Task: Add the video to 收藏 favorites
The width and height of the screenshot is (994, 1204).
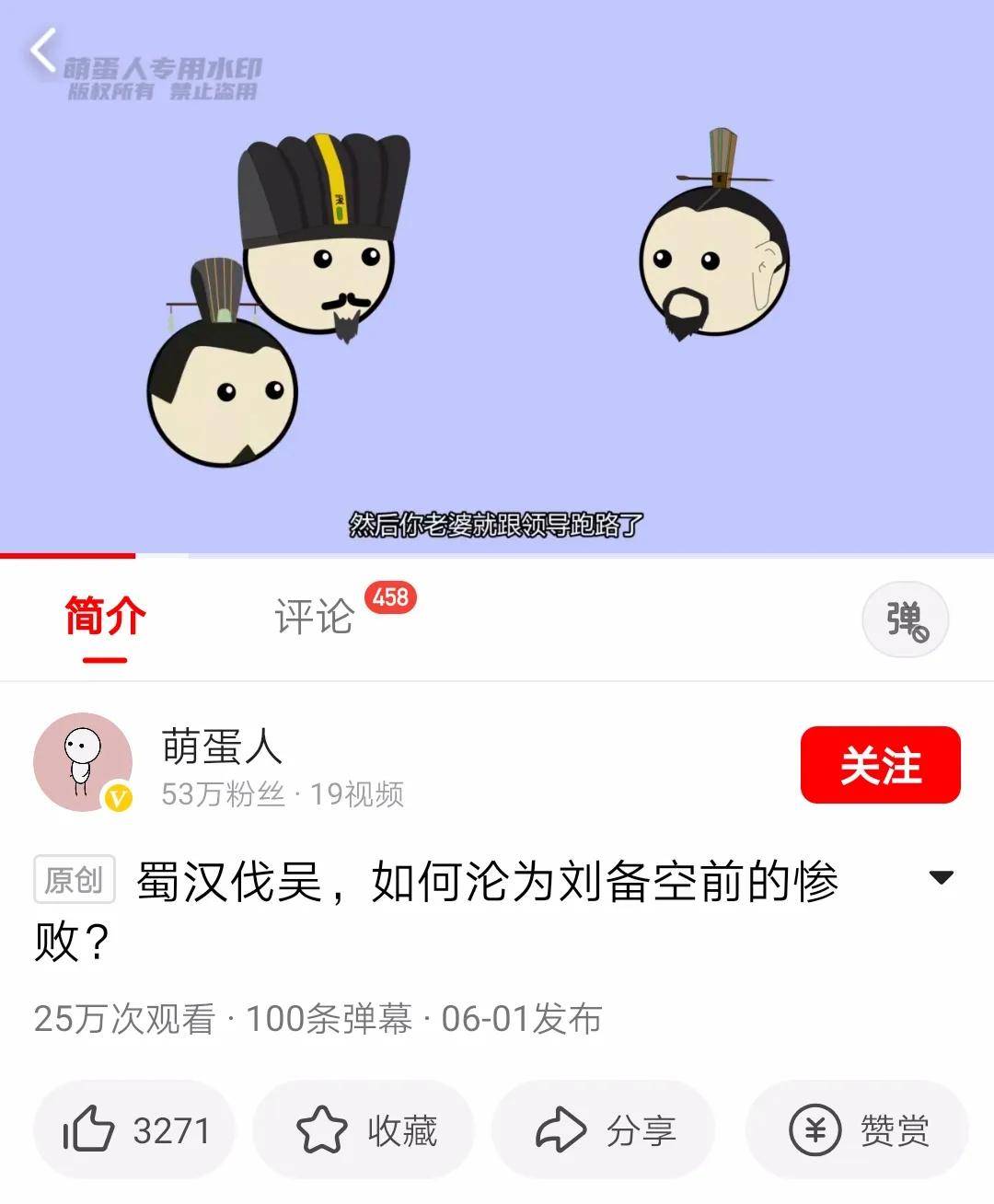Action: click(x=364, y=1129)
